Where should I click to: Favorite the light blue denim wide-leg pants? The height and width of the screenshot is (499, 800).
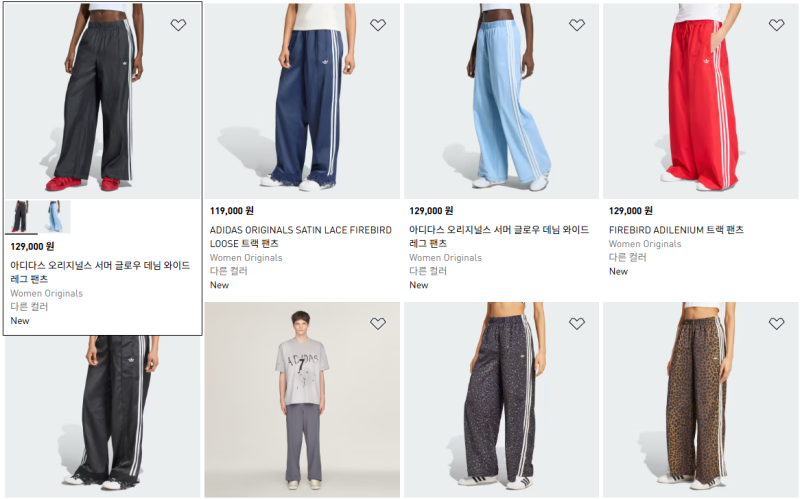[x=577, y=24]
